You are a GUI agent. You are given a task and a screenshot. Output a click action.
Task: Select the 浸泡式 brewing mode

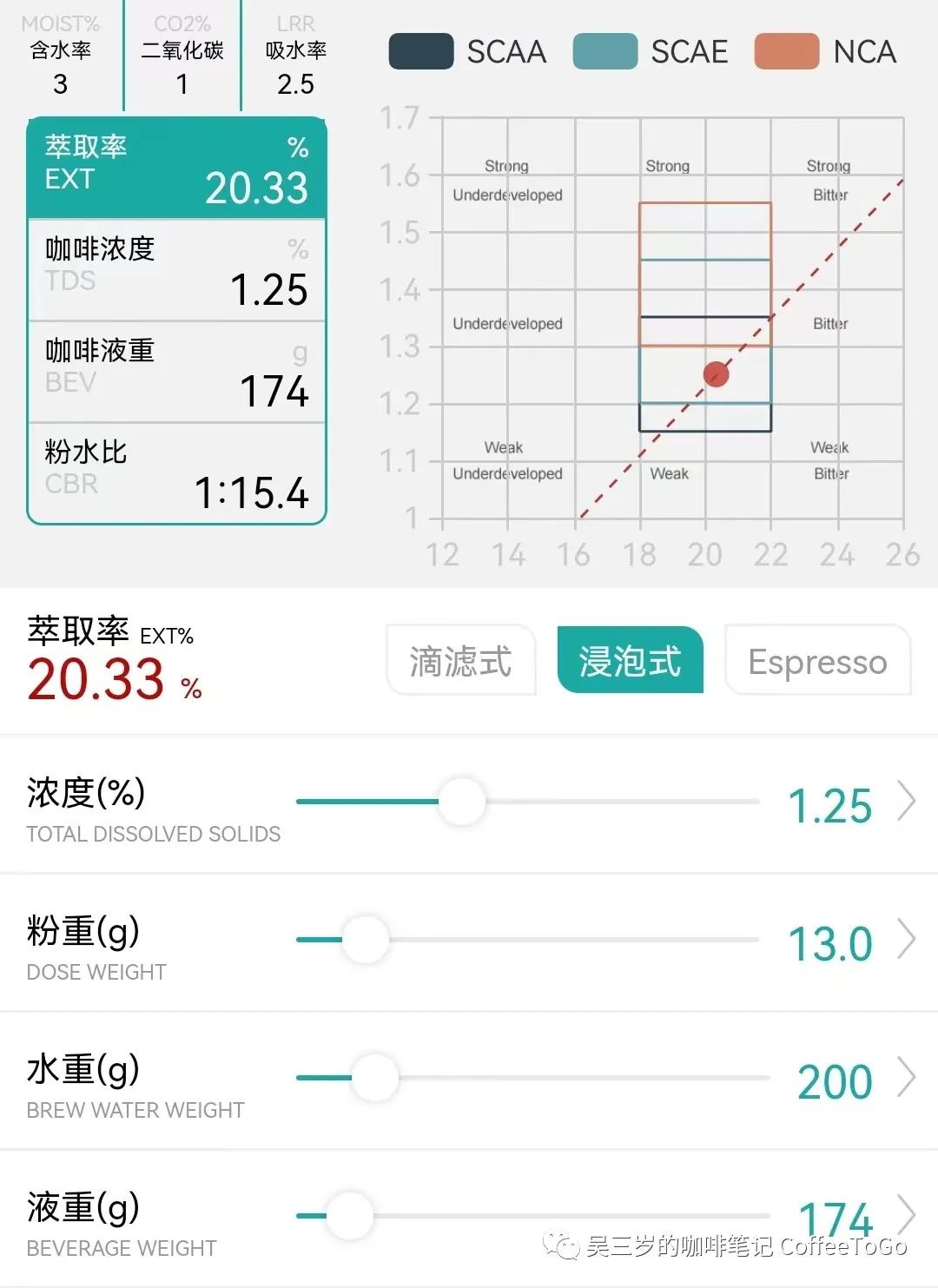pyautogui.click(x=630, y=661)
